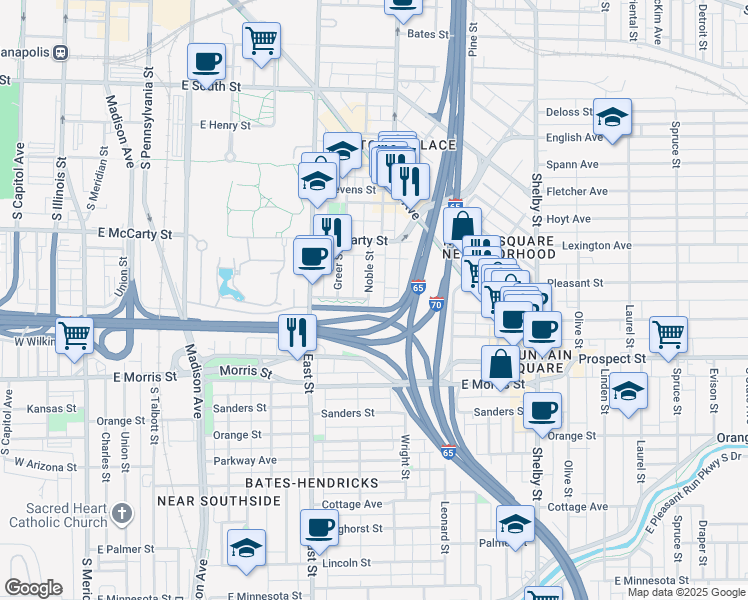Select the grocery cart marker near W Wilkins
The width and height of the screenshot is (748, 600).
76,336
